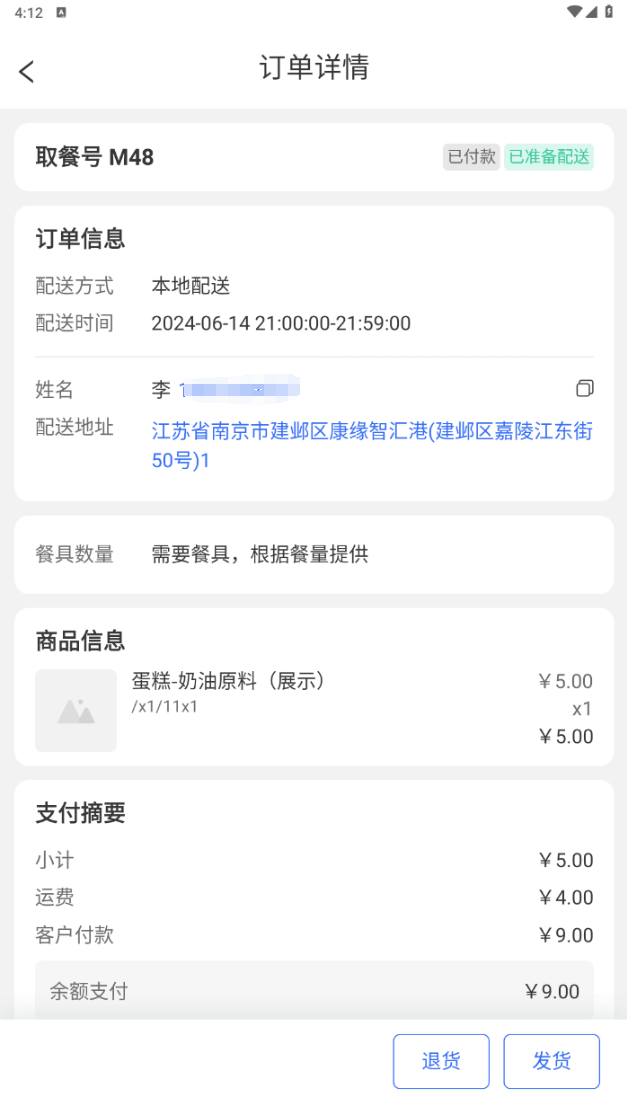Go back from the order details page

point(27,71)
